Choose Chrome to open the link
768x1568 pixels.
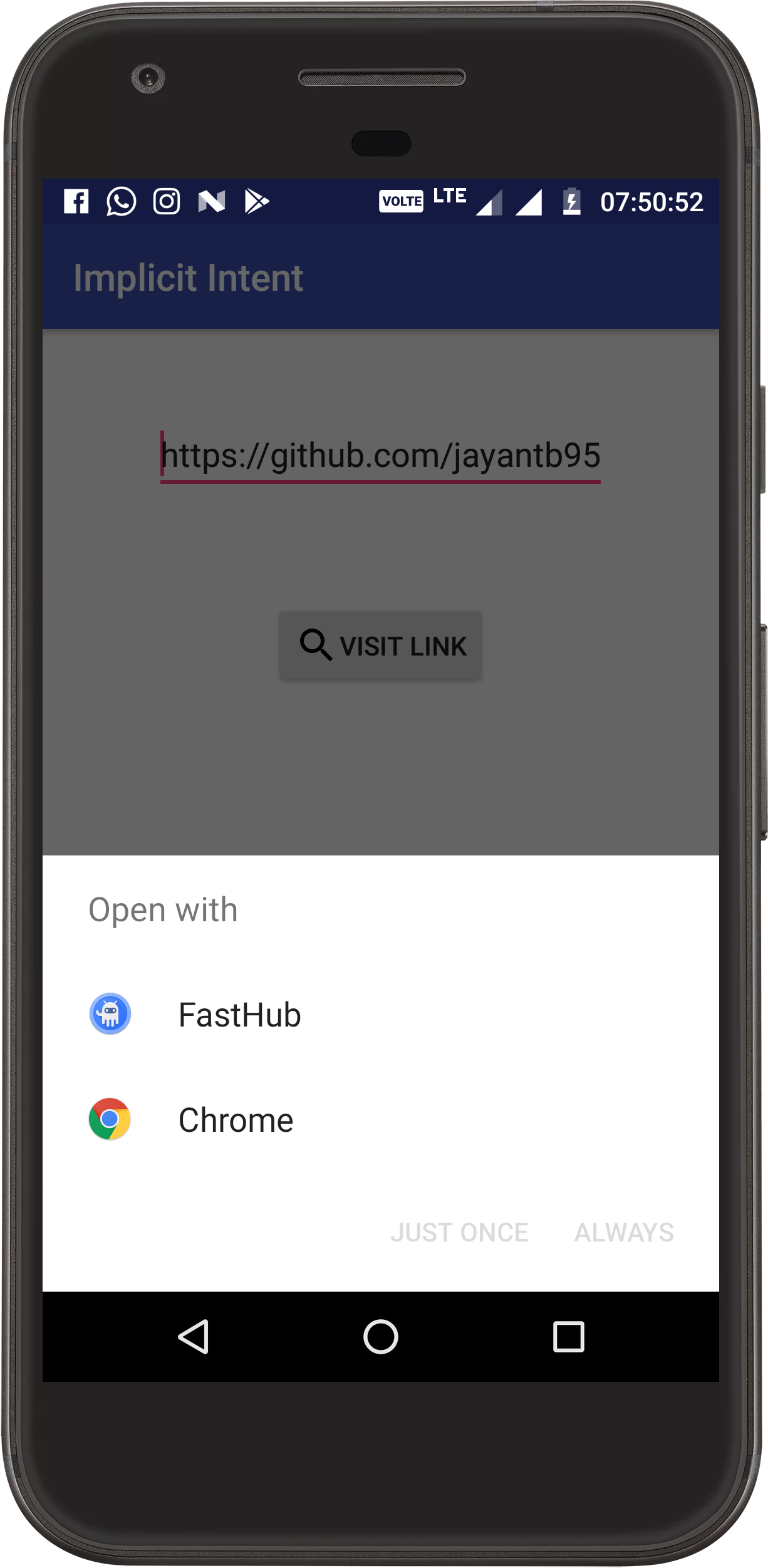236,1120
